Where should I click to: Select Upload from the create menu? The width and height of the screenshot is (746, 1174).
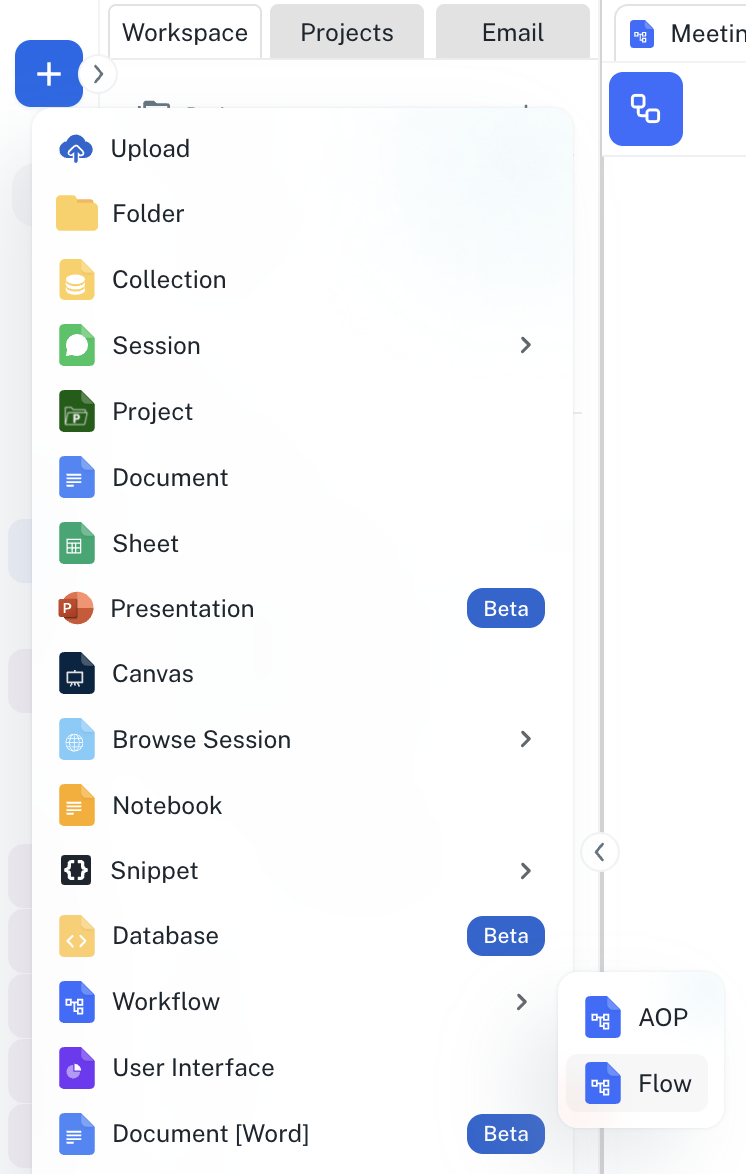coord(150,149)
